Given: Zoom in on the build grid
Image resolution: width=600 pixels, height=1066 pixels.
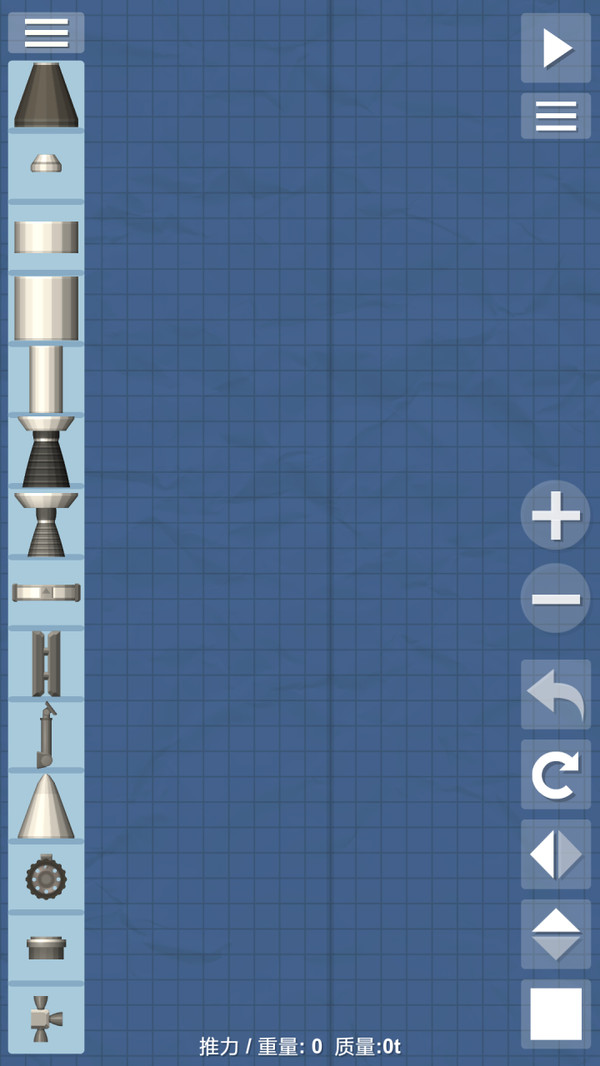Looking at the screenshot, I should (556, 515).
